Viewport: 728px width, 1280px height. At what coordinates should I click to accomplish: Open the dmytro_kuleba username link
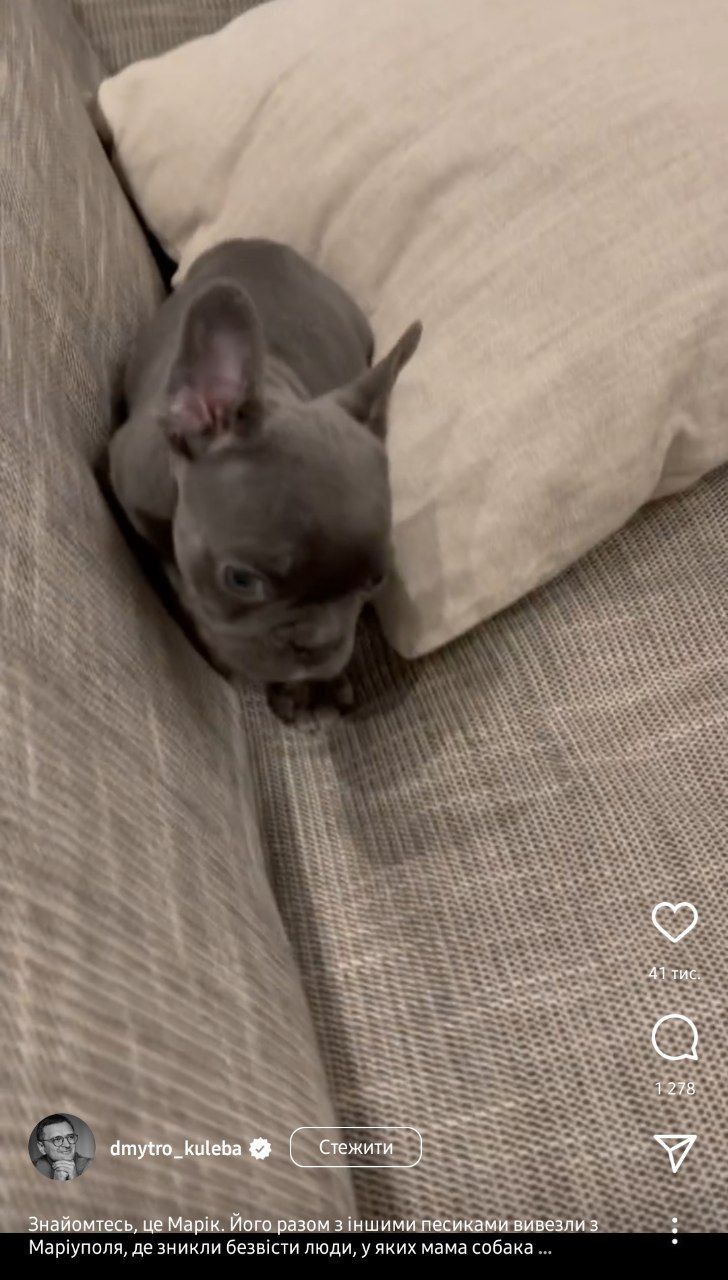coord(175,1149)
